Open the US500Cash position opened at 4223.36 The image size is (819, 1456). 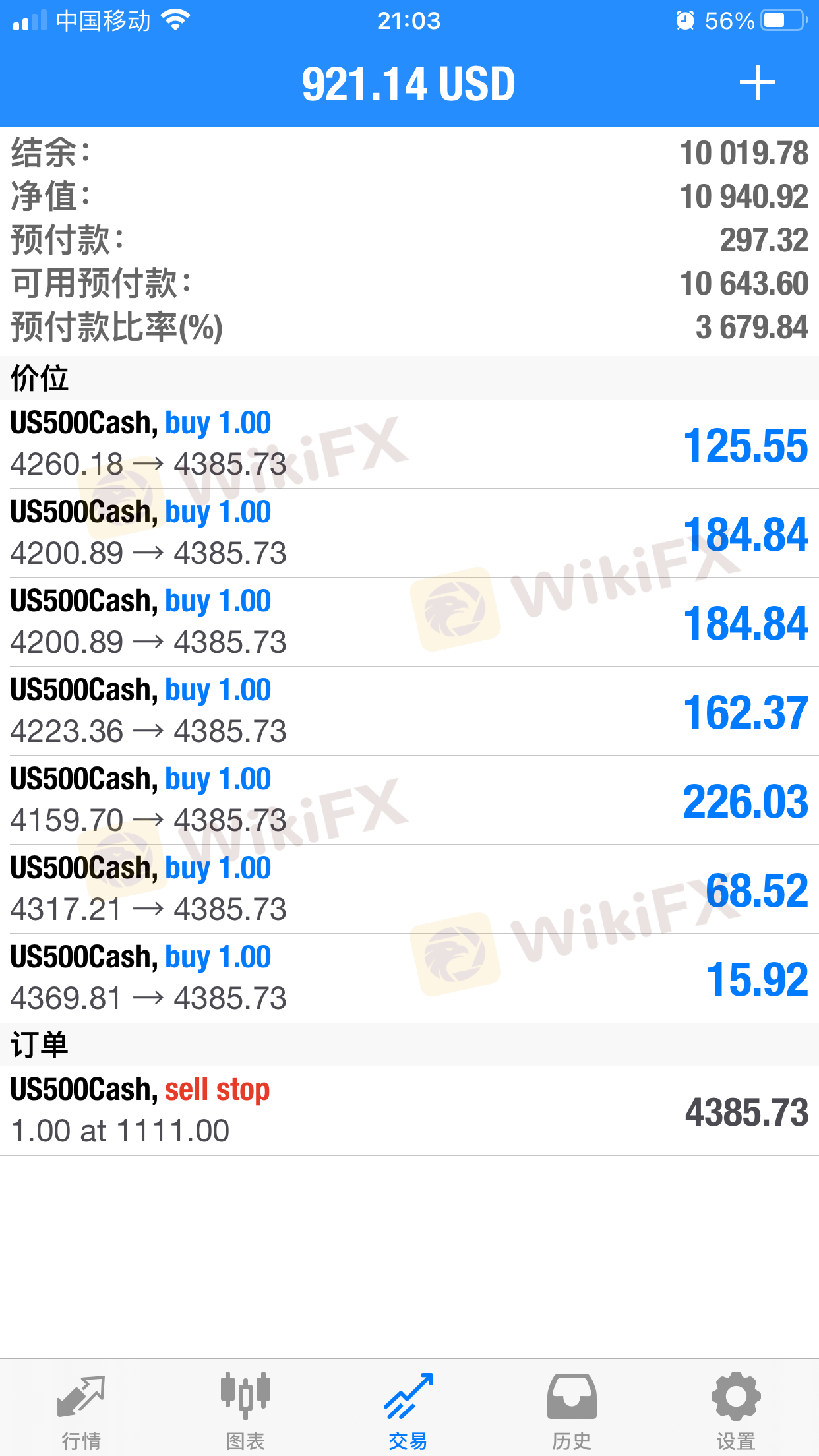pos(409,711)
